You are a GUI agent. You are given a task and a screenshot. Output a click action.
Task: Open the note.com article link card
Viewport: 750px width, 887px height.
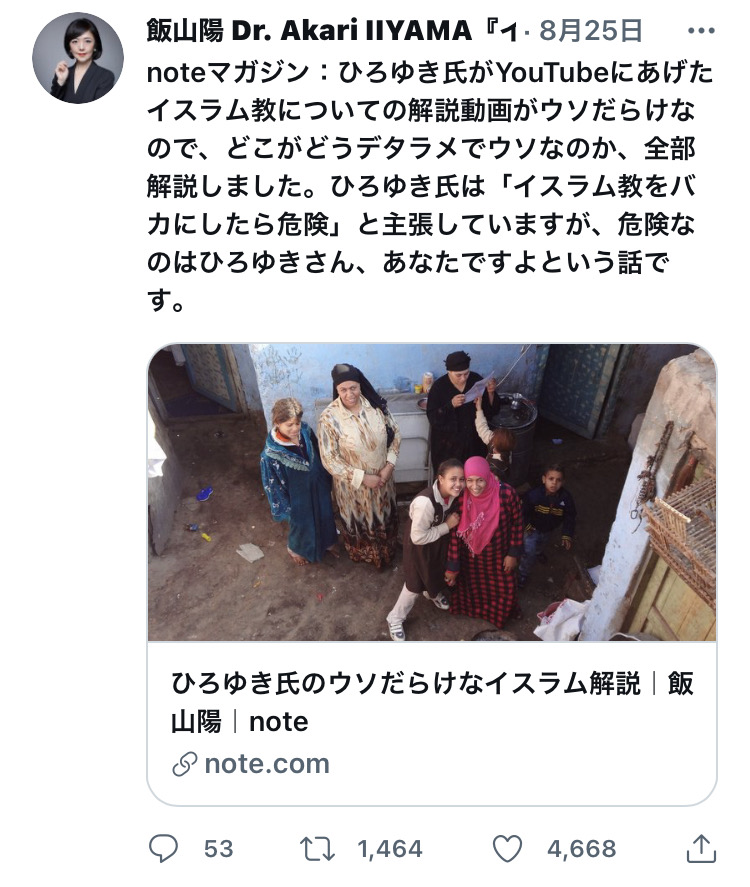click(431, 574)
